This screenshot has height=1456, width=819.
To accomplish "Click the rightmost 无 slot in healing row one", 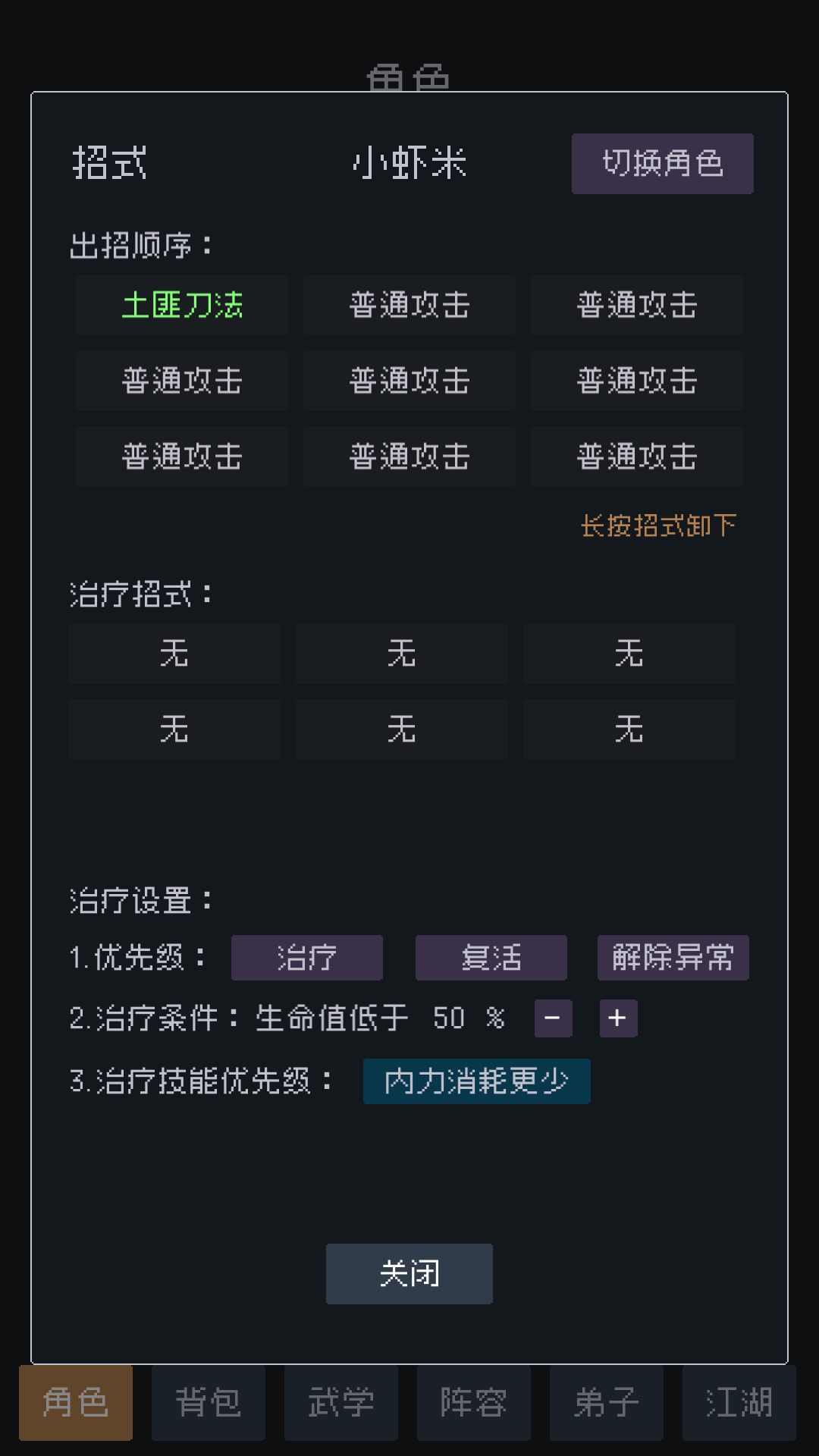I will tap(629, 654).
